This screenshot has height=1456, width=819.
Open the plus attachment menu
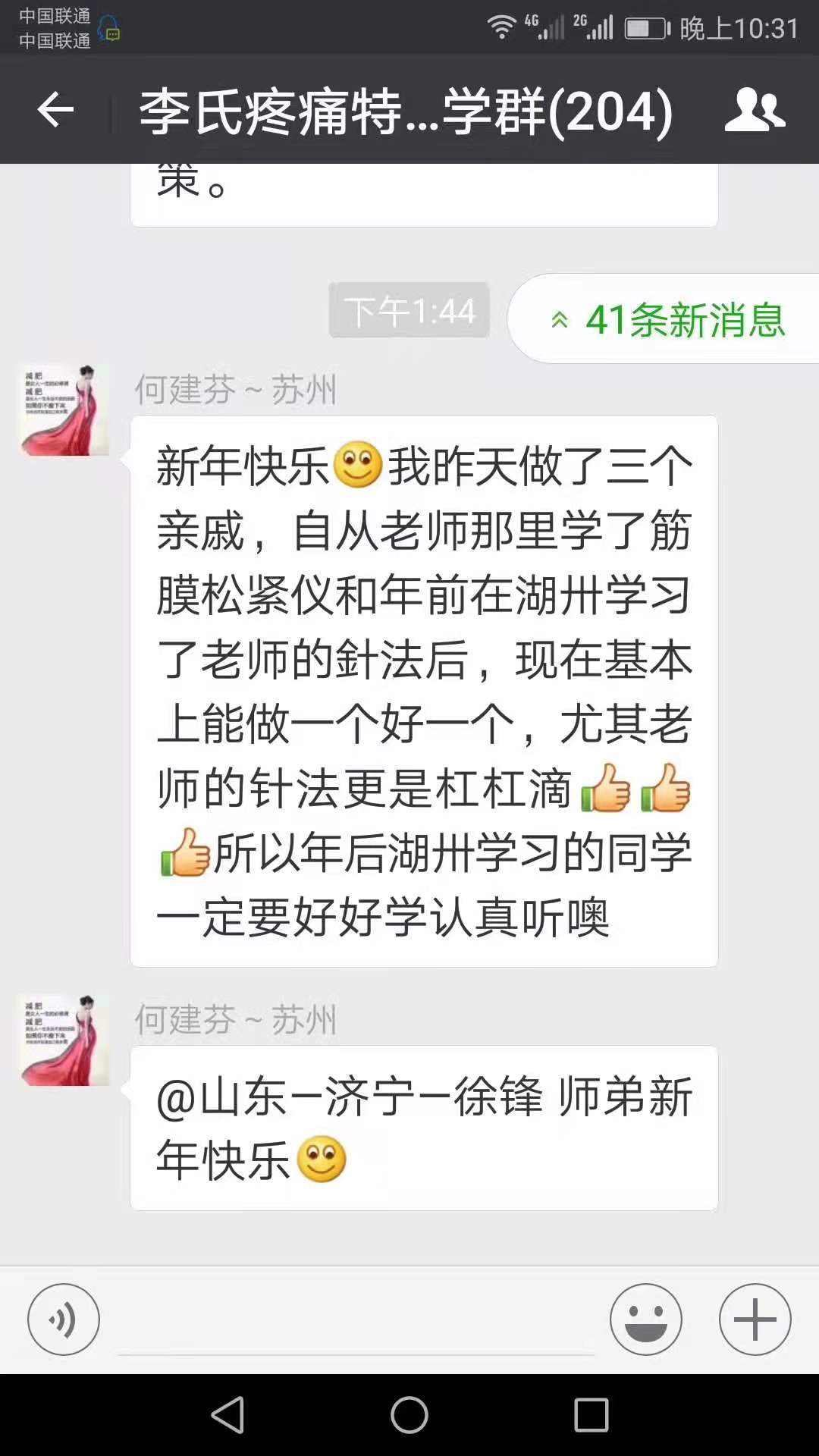click(755, 1319)
